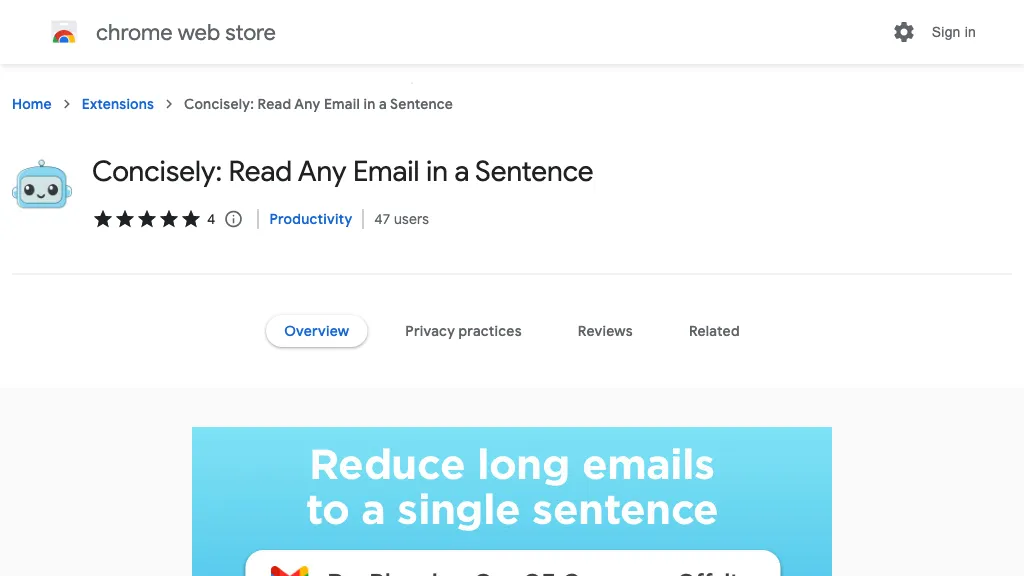Image resolution: width=1024 pixels, height=576 pixels.
Task: Open the Extensions breadcrumb link
Action: click(118, 104)
